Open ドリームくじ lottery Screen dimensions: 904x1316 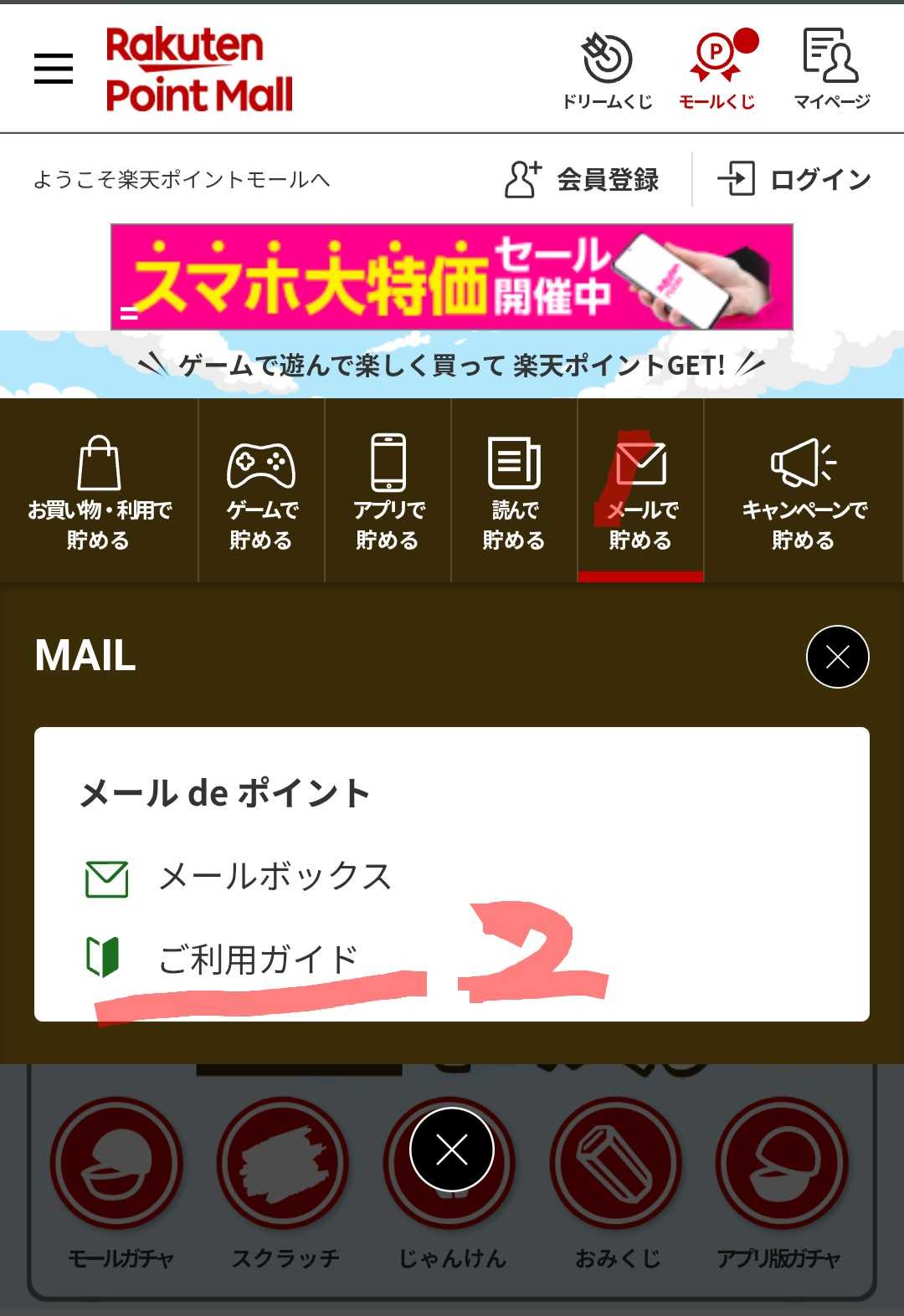point(608,70)
